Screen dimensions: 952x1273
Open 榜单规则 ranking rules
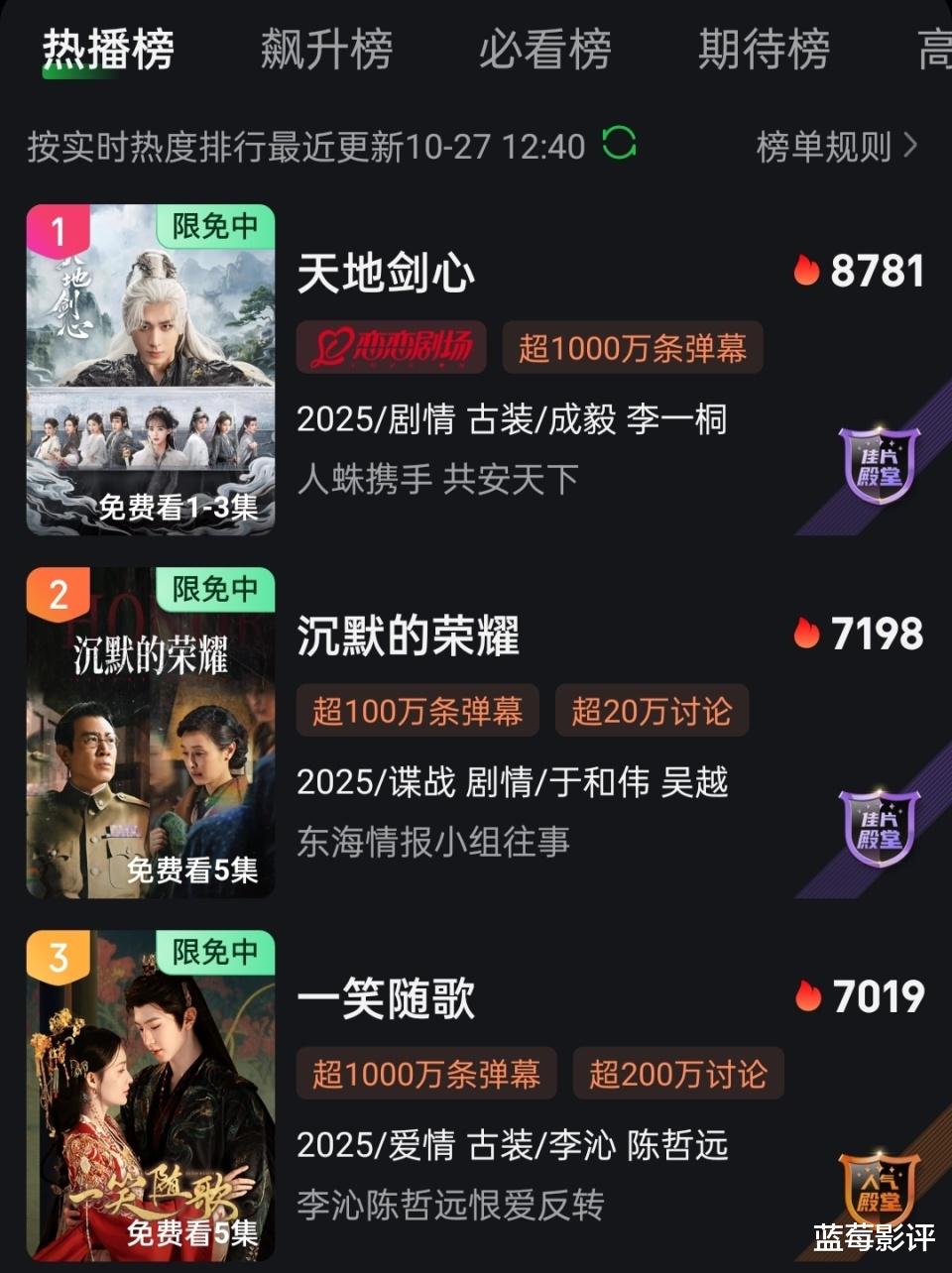835,147
